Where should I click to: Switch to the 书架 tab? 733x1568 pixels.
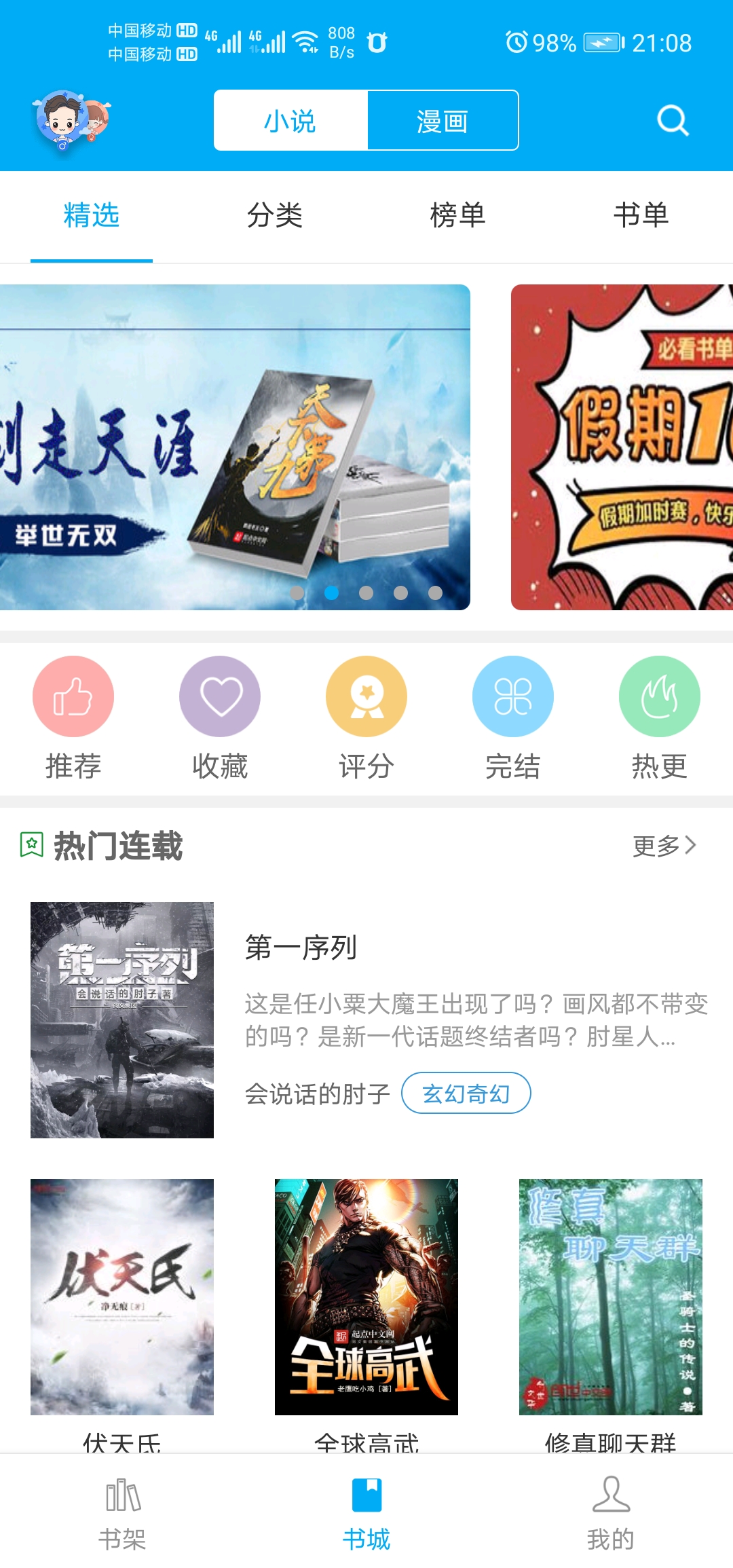point(122,1514)
